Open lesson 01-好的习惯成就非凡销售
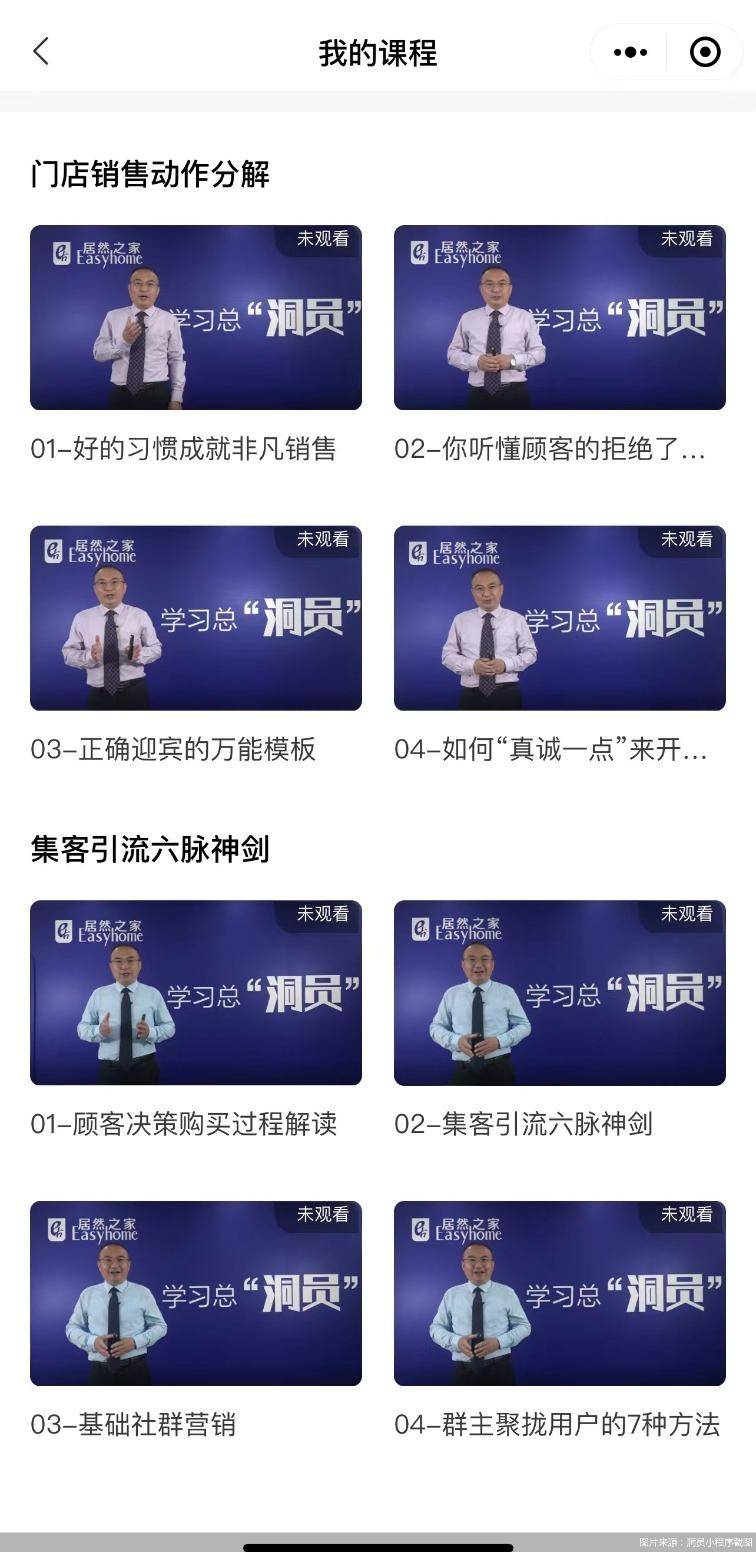Image resolution: width=756 pixels, height=1552 pixels. point(196,317)
